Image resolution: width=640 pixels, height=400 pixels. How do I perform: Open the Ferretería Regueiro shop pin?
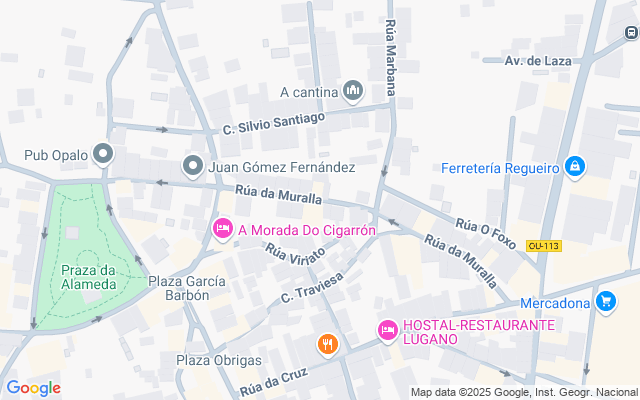pos(574,167)
